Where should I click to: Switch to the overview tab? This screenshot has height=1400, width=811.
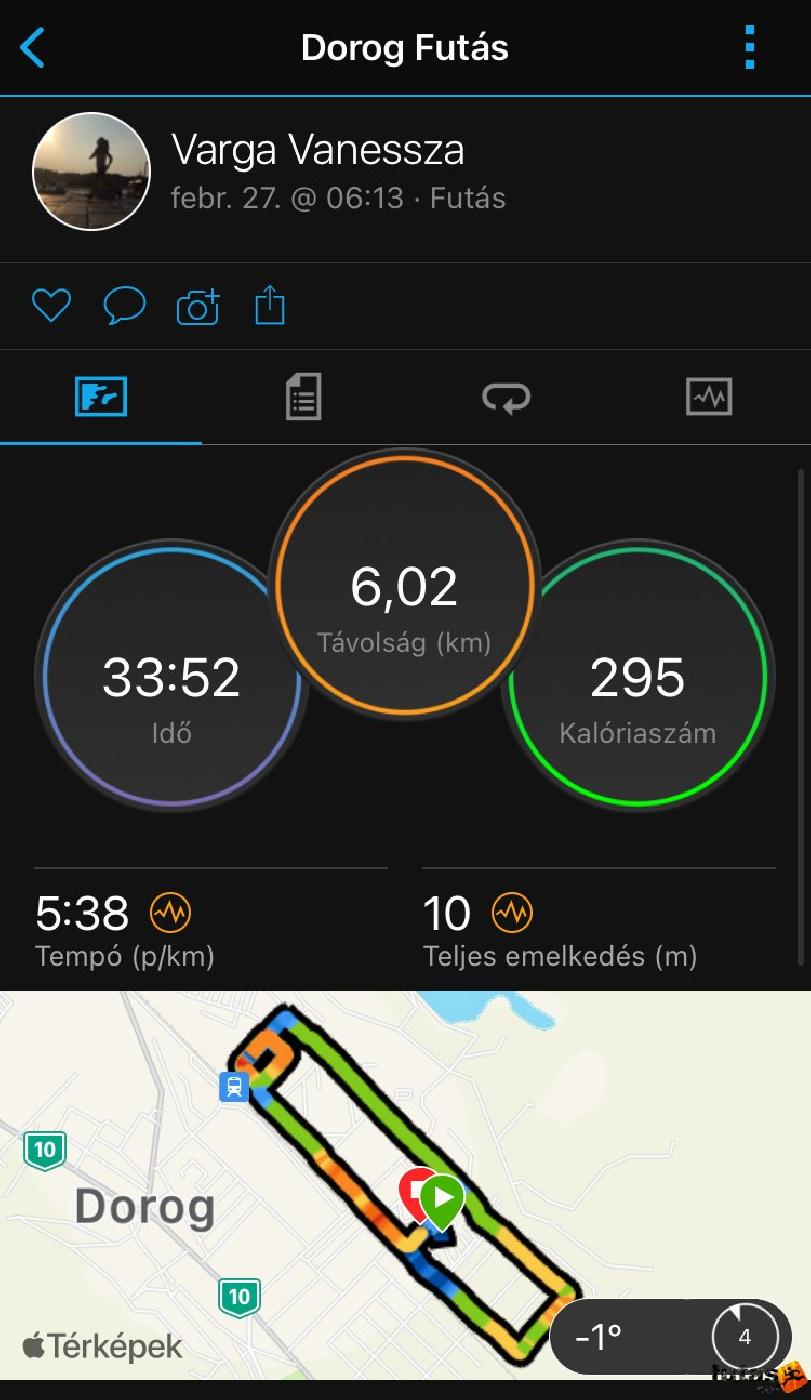(x=101, y=397)
